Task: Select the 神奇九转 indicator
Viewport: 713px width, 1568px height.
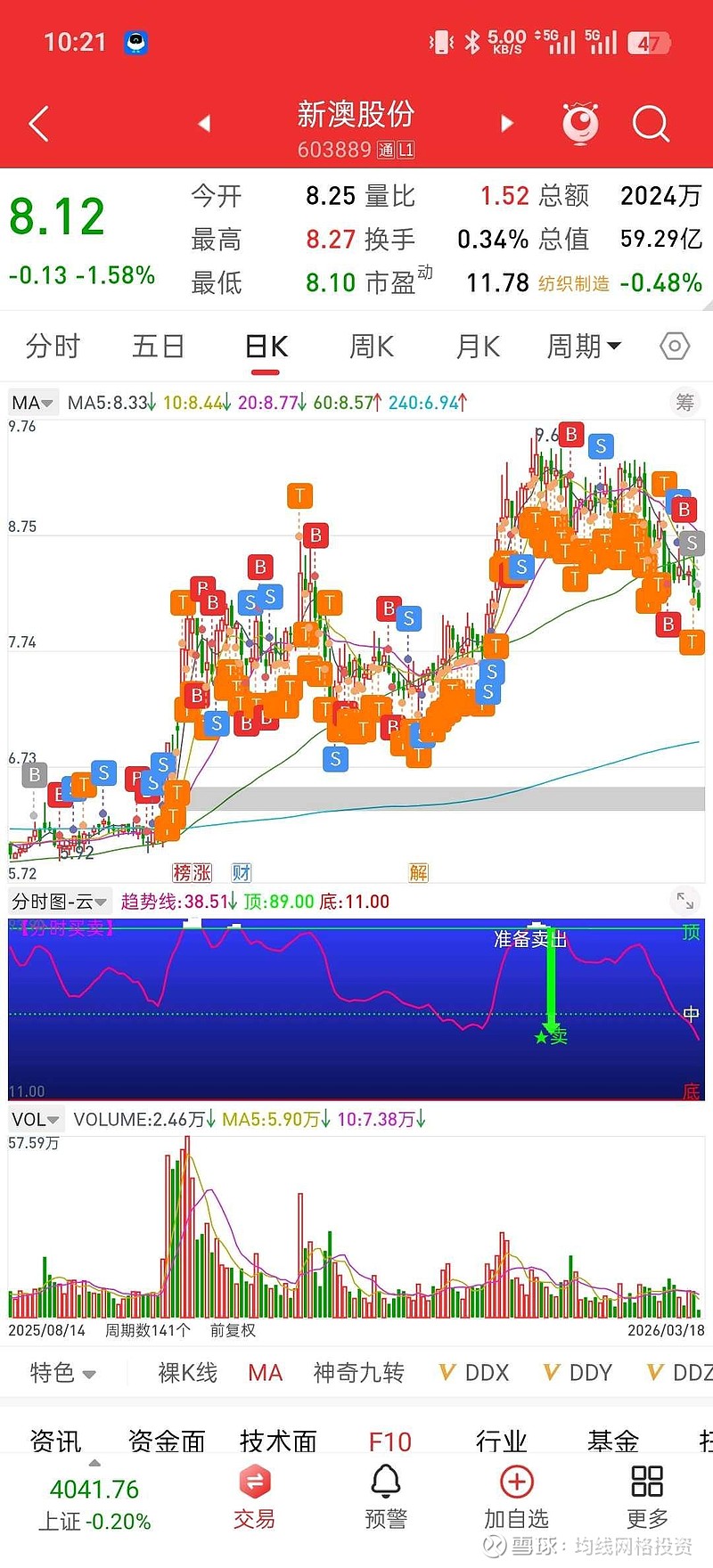Action: pyautogui.click(x=357, y=1373)
